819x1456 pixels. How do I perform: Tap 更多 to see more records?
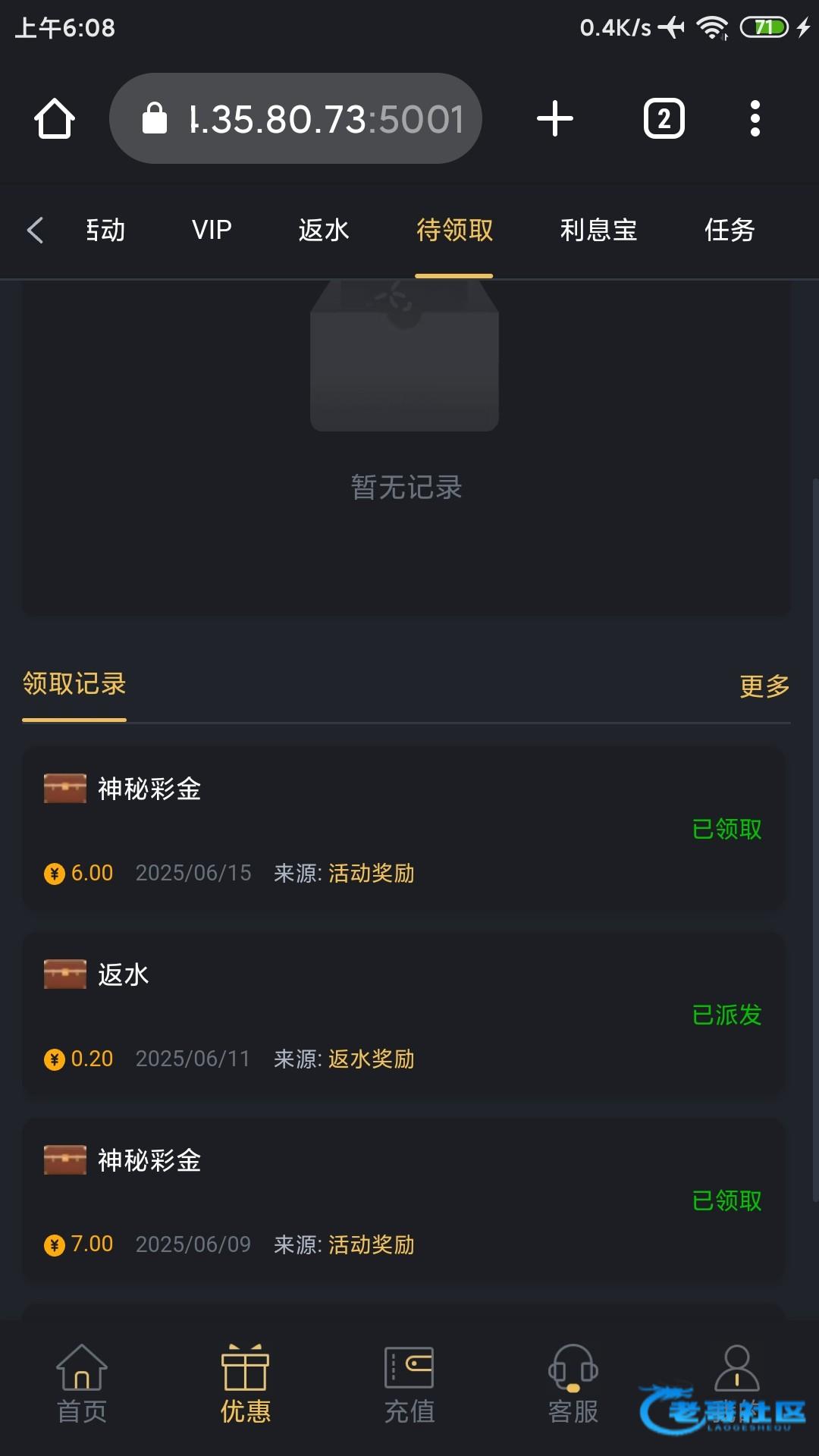point(764,686)
